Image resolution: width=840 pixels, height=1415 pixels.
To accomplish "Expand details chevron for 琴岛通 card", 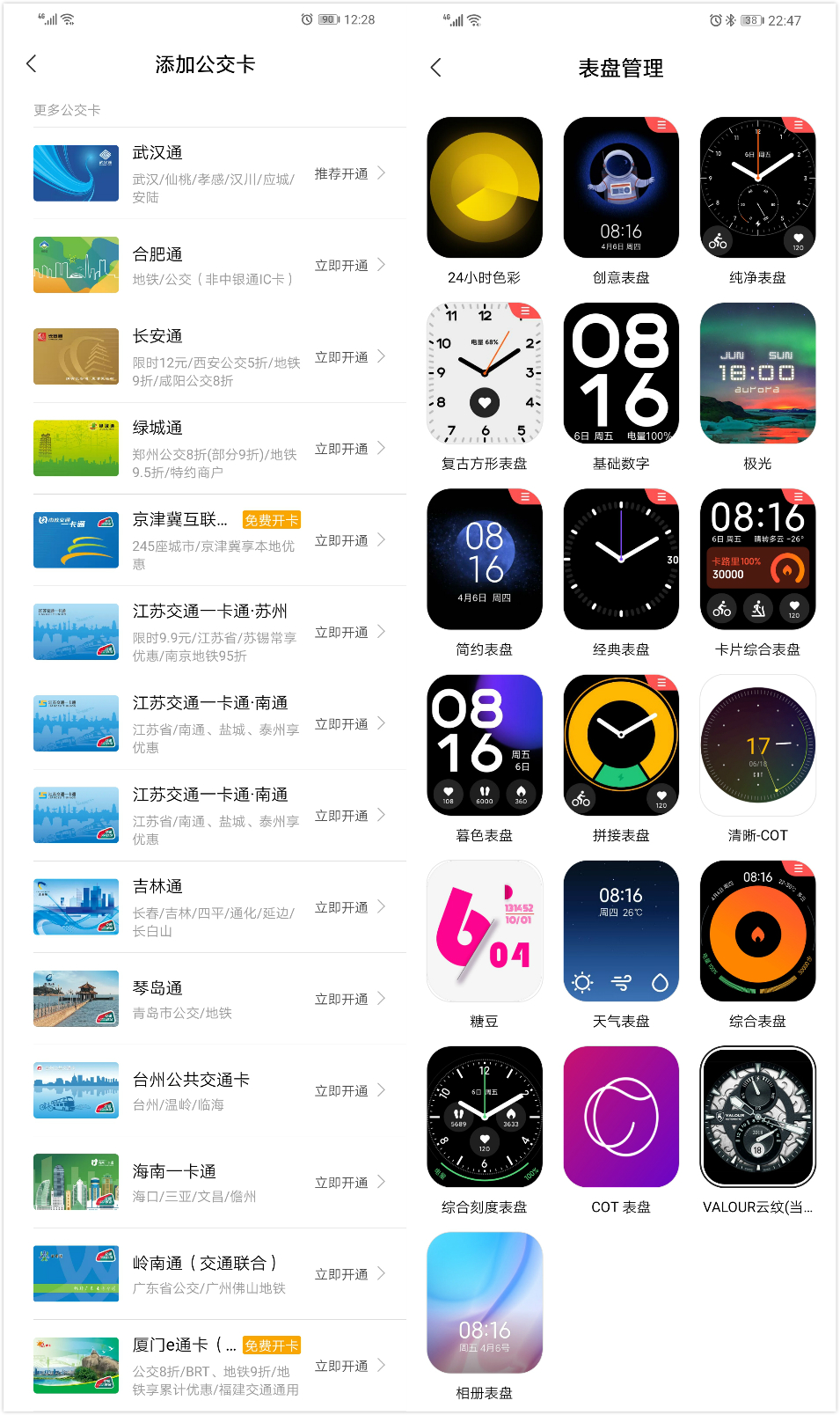I will click(x=382, y=999).
